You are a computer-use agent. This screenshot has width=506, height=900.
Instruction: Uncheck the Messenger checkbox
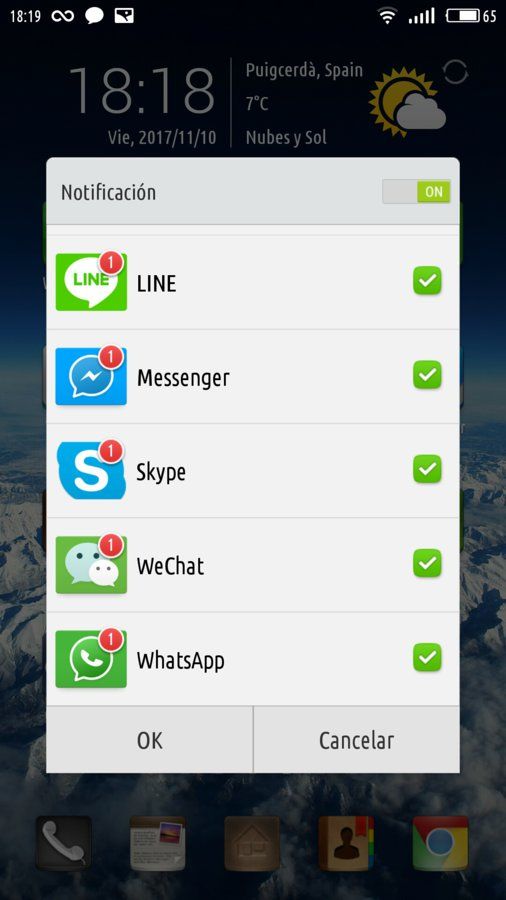click(x=427, y=375)
